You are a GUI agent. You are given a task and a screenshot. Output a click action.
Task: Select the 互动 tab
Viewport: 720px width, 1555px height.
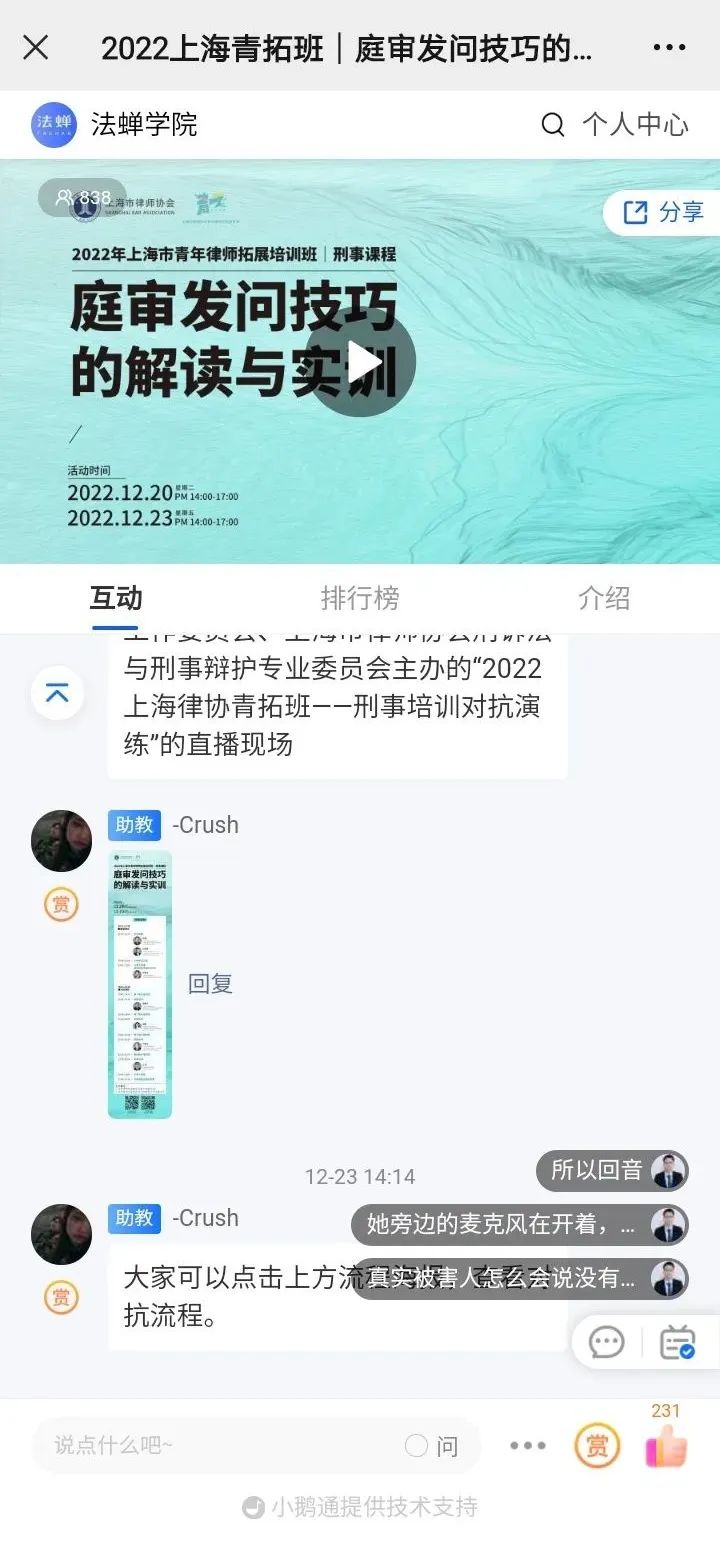click(x=116, y=598)
